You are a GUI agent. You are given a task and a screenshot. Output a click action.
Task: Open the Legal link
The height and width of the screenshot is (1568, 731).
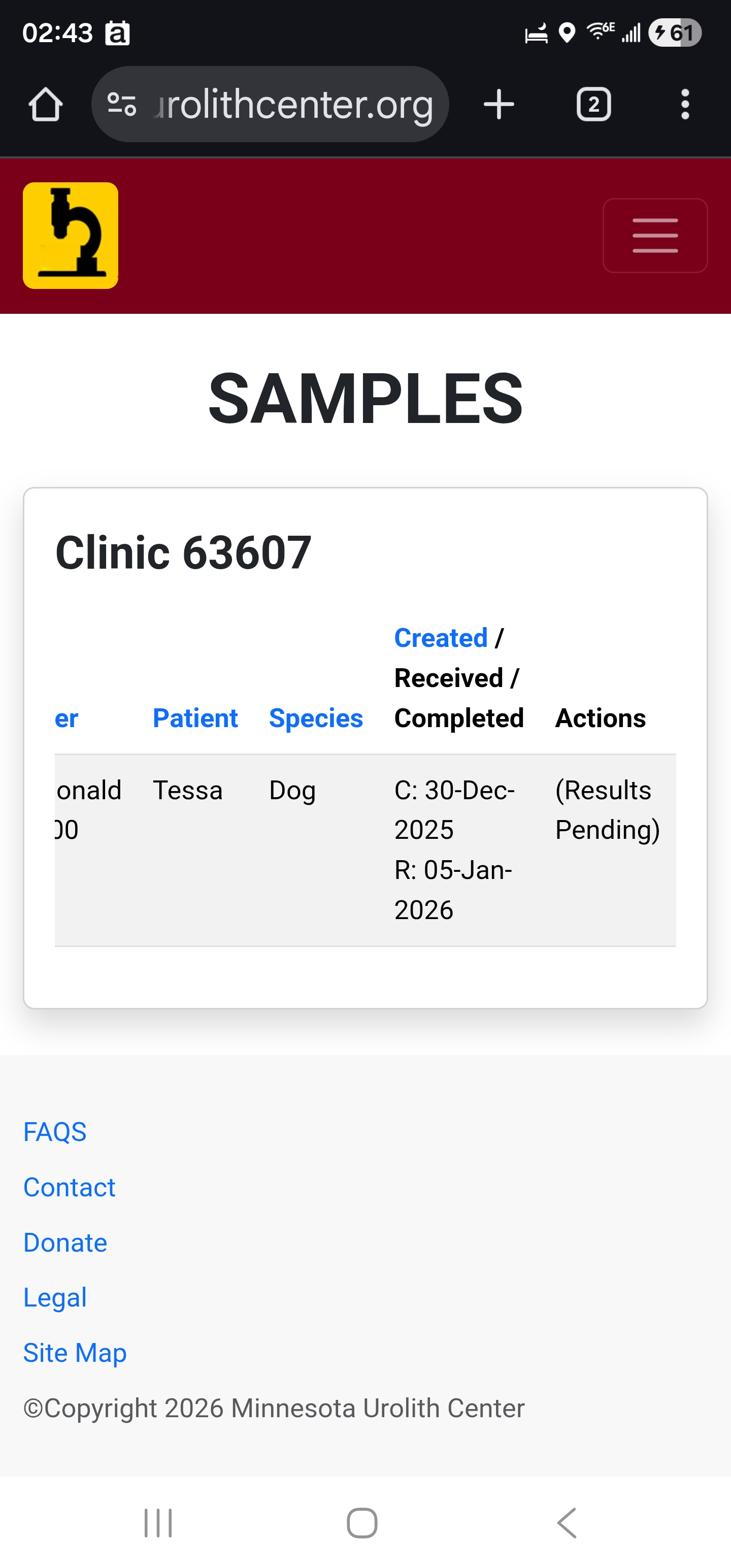click(55, 1298)
